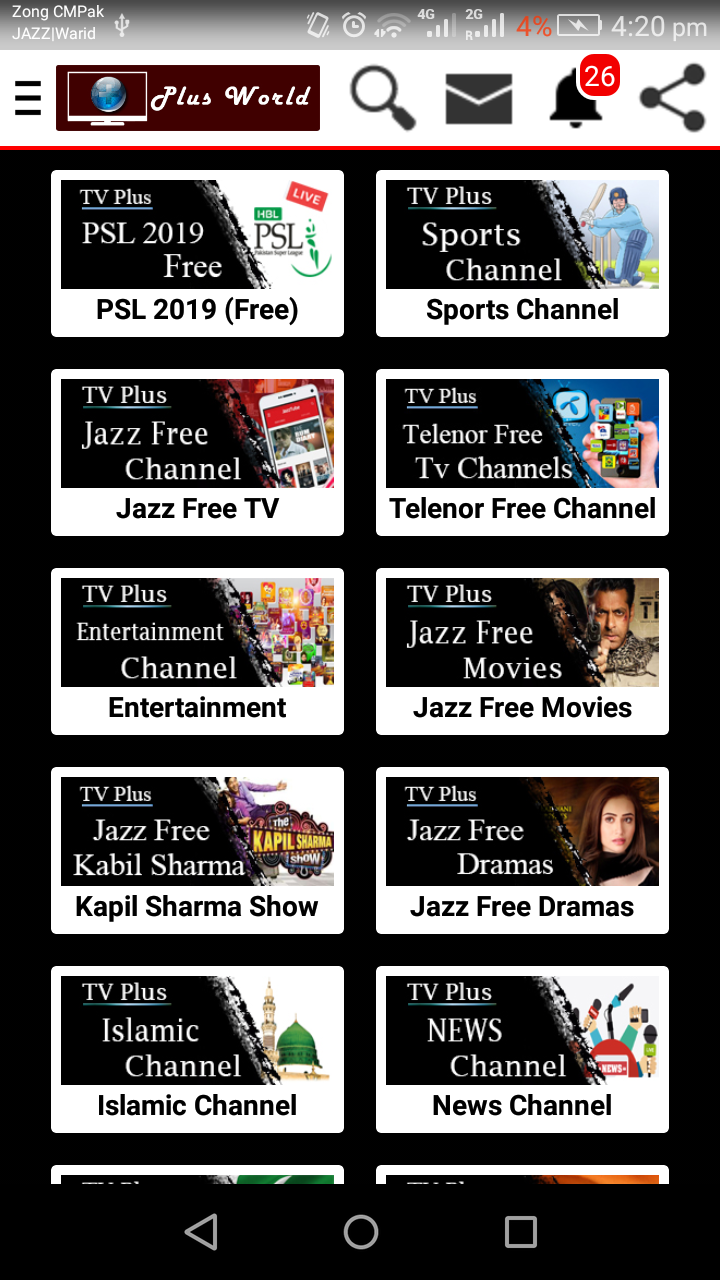This screenshot has width=720, height=1280.
Task: Open the hamburger drawer menu
Action: click(28, 98)
